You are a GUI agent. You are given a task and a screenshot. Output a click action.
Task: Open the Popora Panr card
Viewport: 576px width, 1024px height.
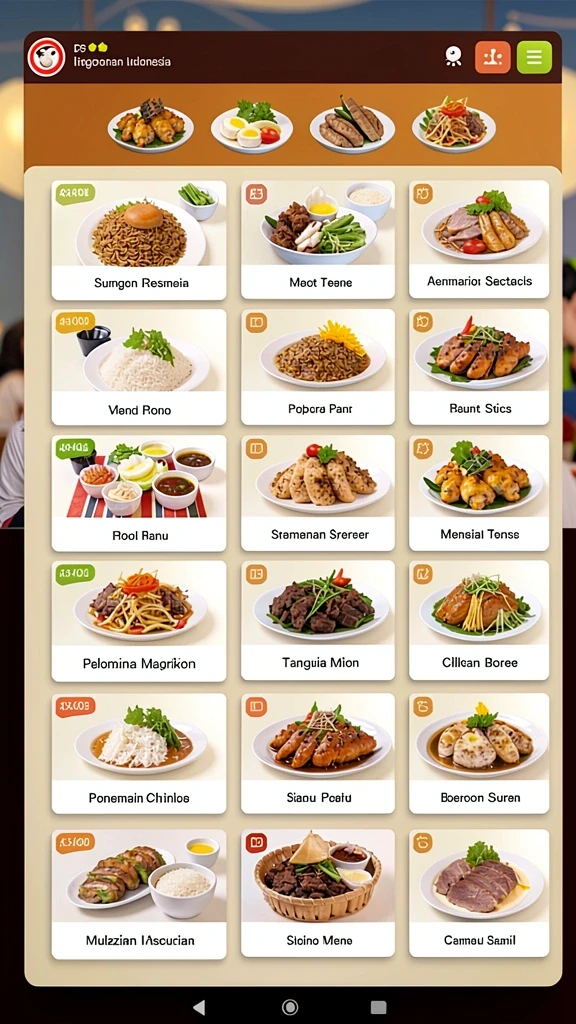(318, 367)
